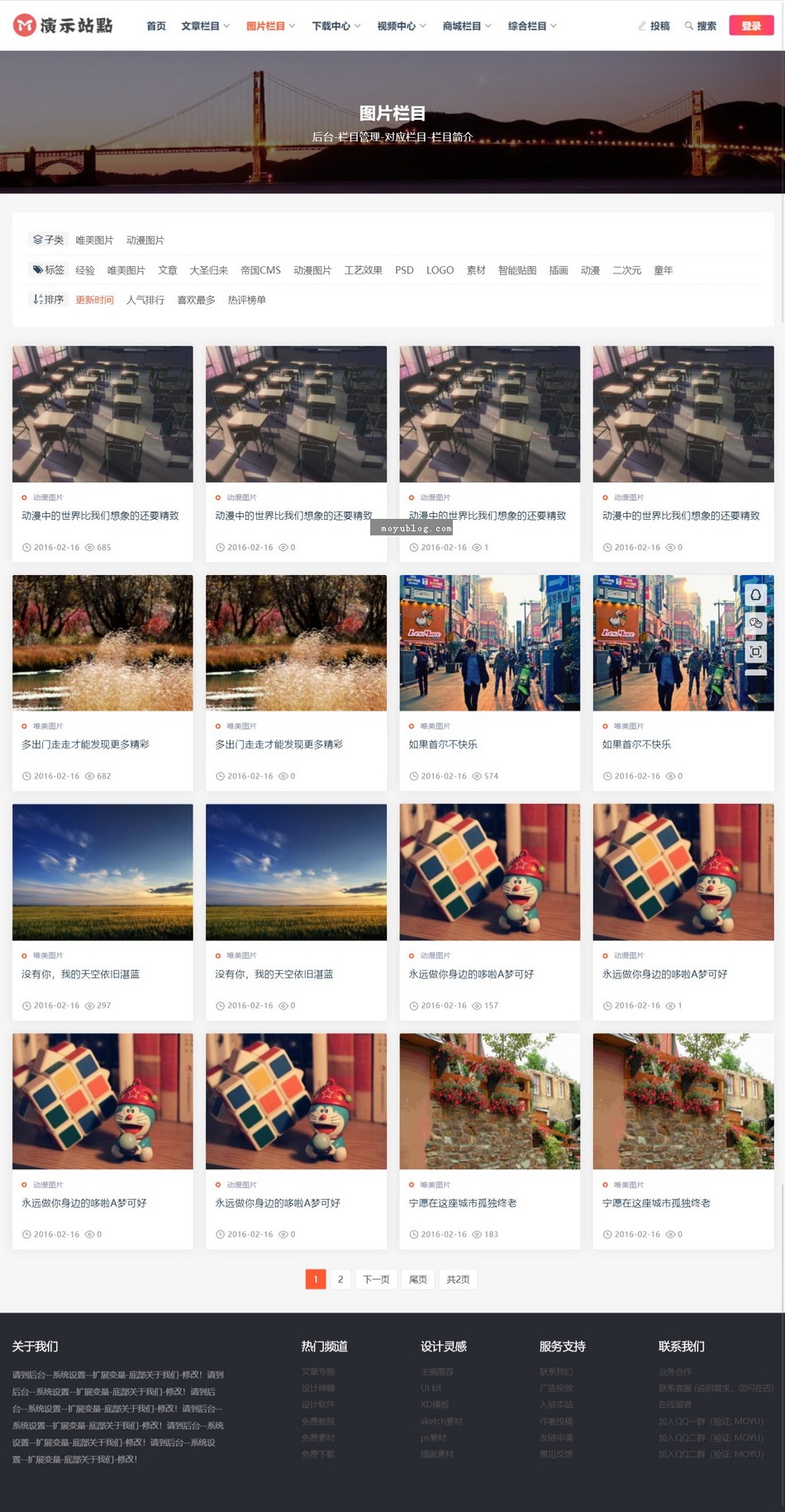Expand the 商城栏目 menu
This screenshot has width=785, height=1512.
click(467, 26)
